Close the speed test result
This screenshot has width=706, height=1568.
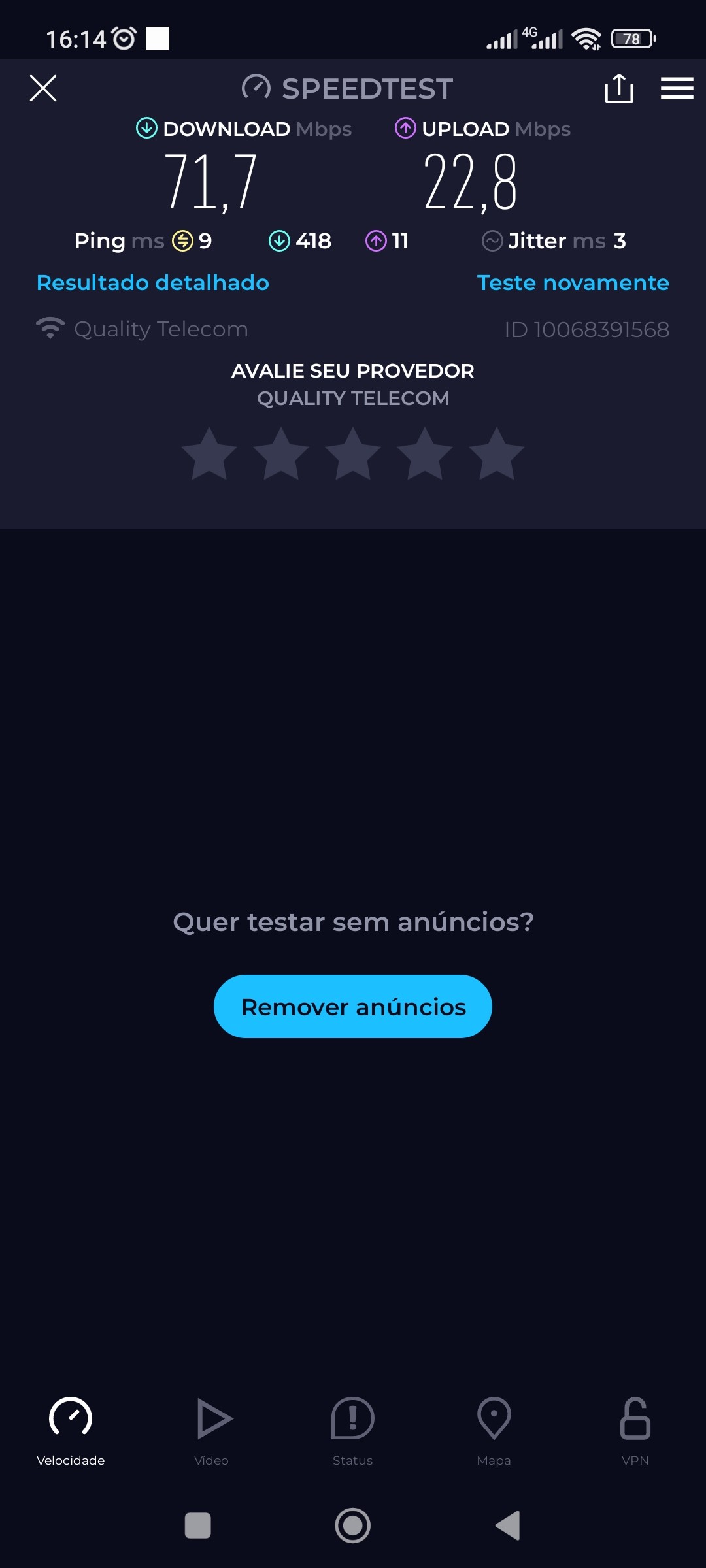pos(43,88)
